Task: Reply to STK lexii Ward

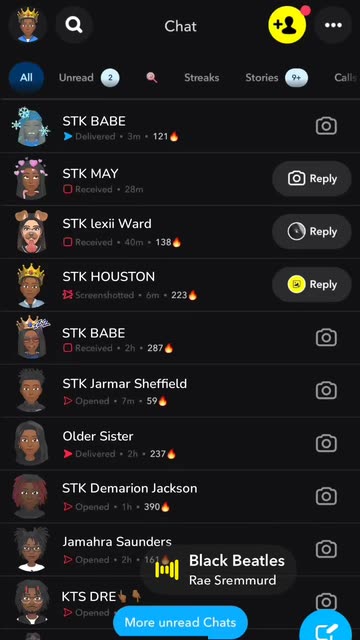Action: tap(312, 232)
